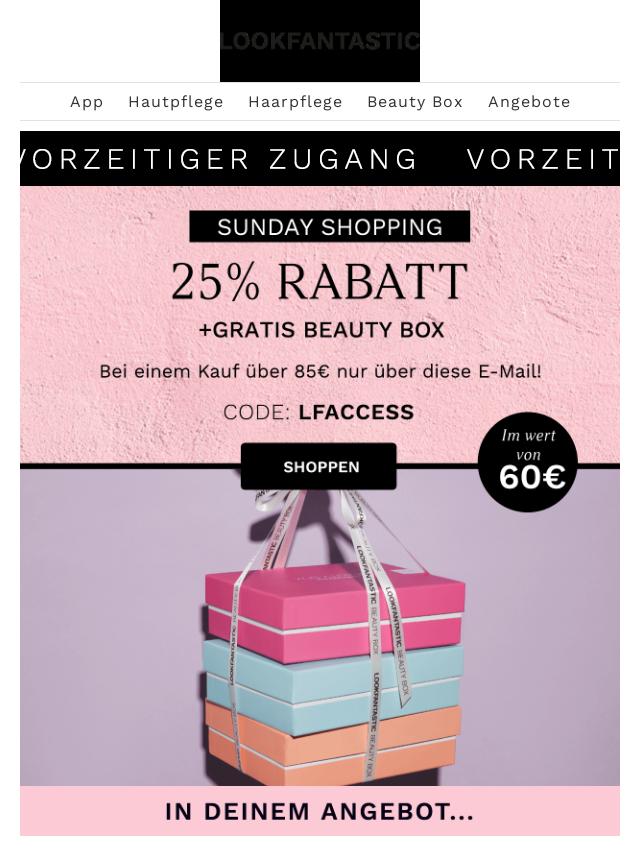
Task: View the Angebote section
Action: pyautogui.click(x=529, y=102)
